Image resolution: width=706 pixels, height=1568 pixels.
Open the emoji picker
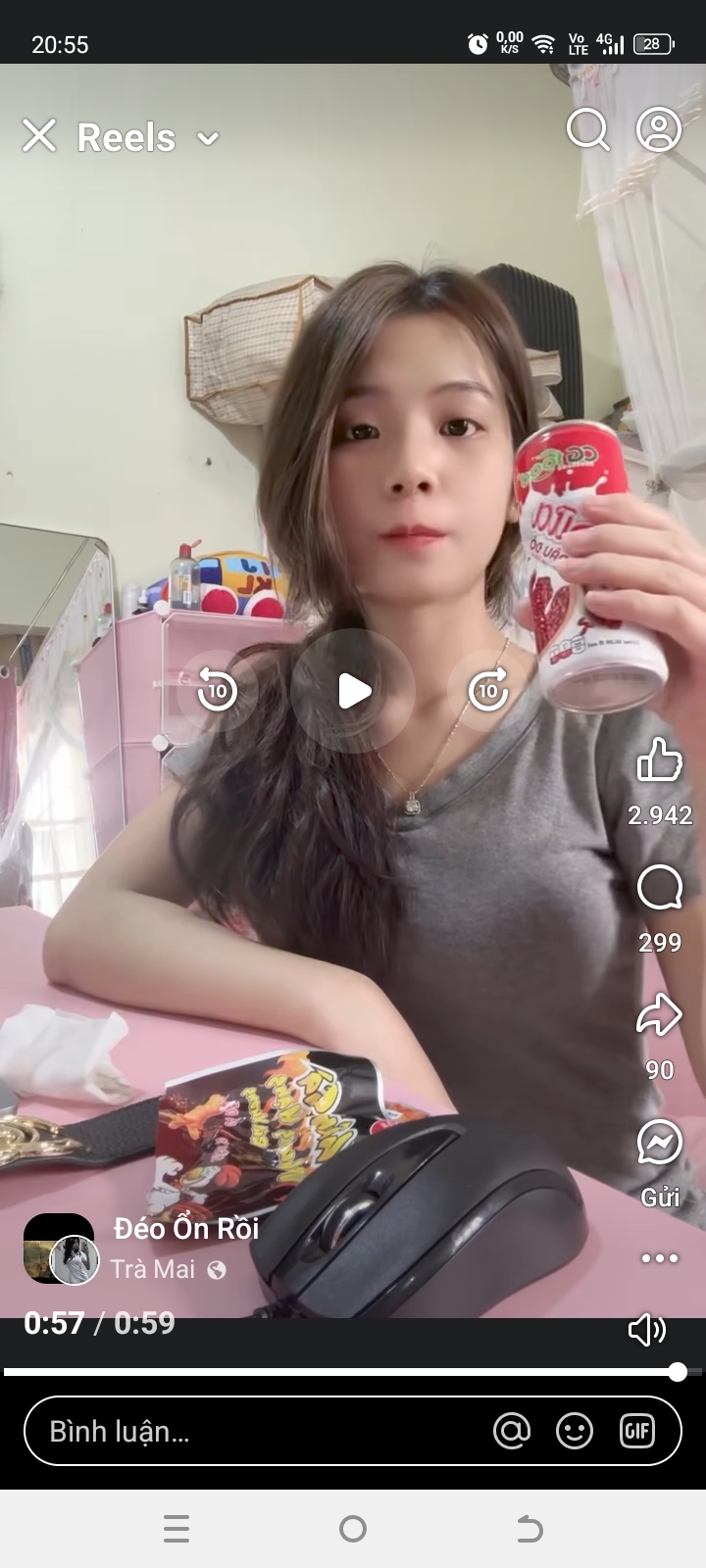pos(575,1432)
